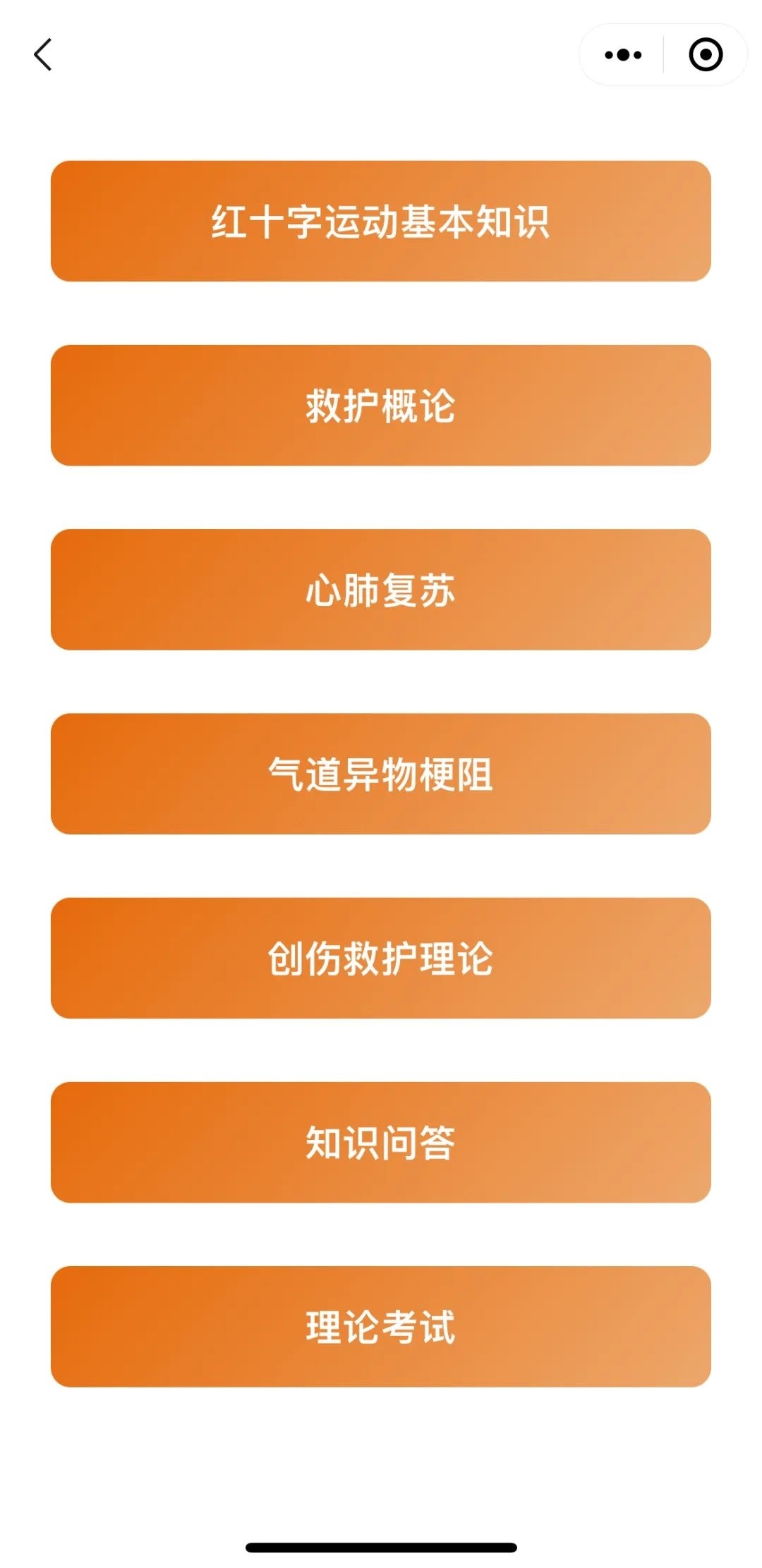
Task: Tap the 气道异物梗阻 button
Action: 381,774
